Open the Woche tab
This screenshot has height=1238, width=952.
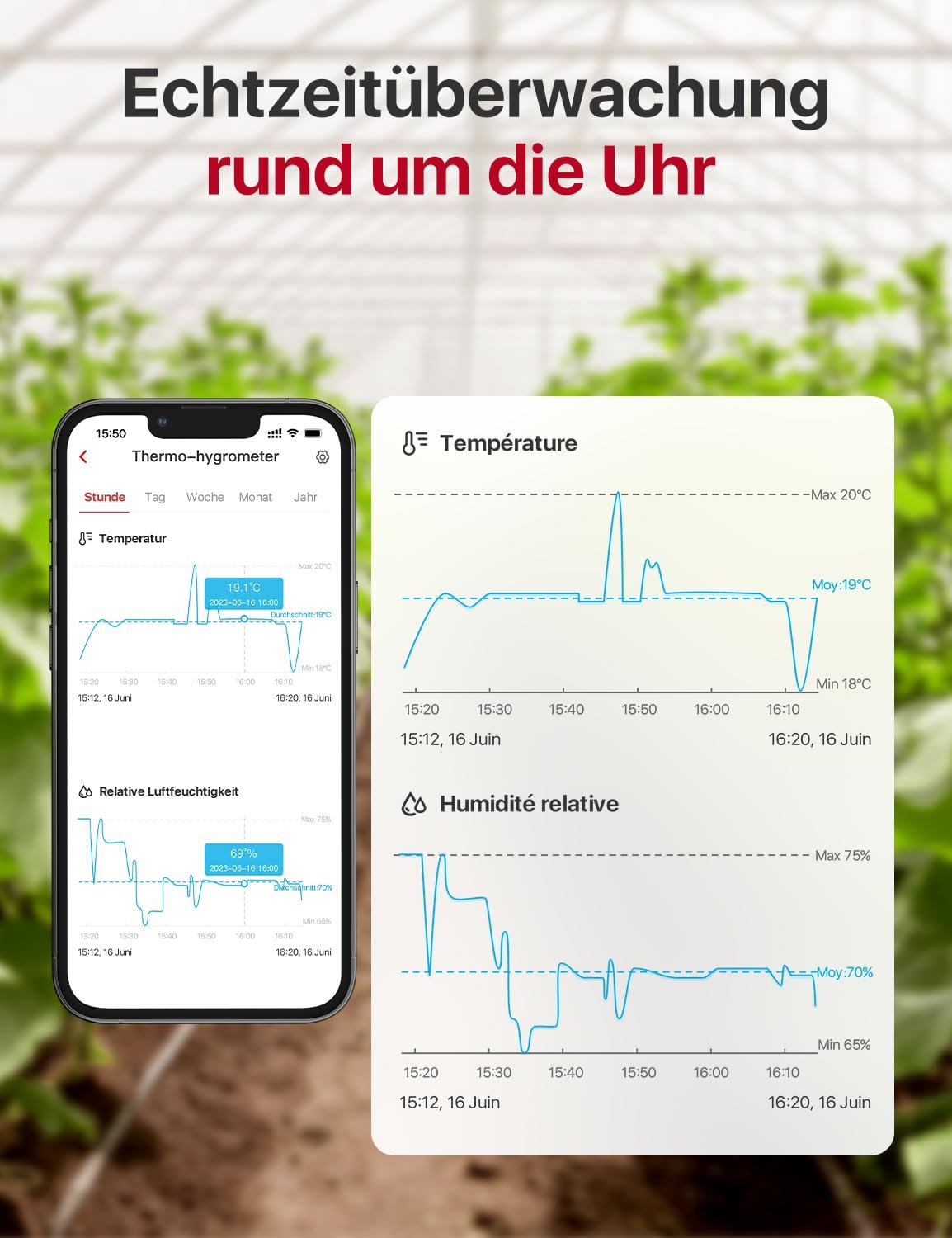click(205, 497)
